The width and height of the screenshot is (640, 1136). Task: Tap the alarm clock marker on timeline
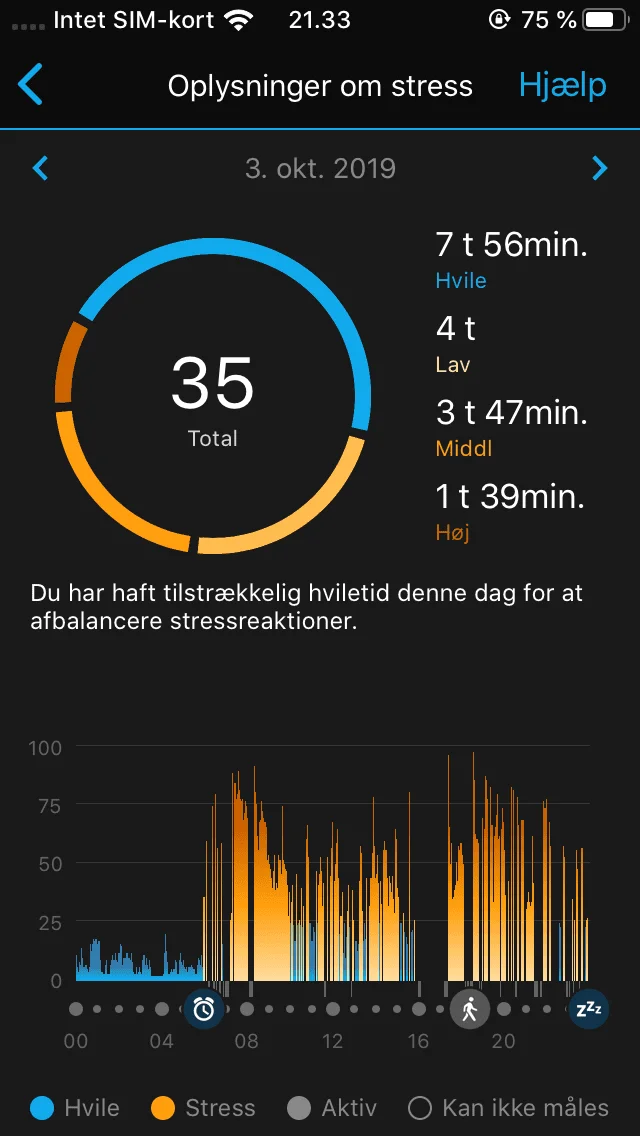[x=204, y=1008]
